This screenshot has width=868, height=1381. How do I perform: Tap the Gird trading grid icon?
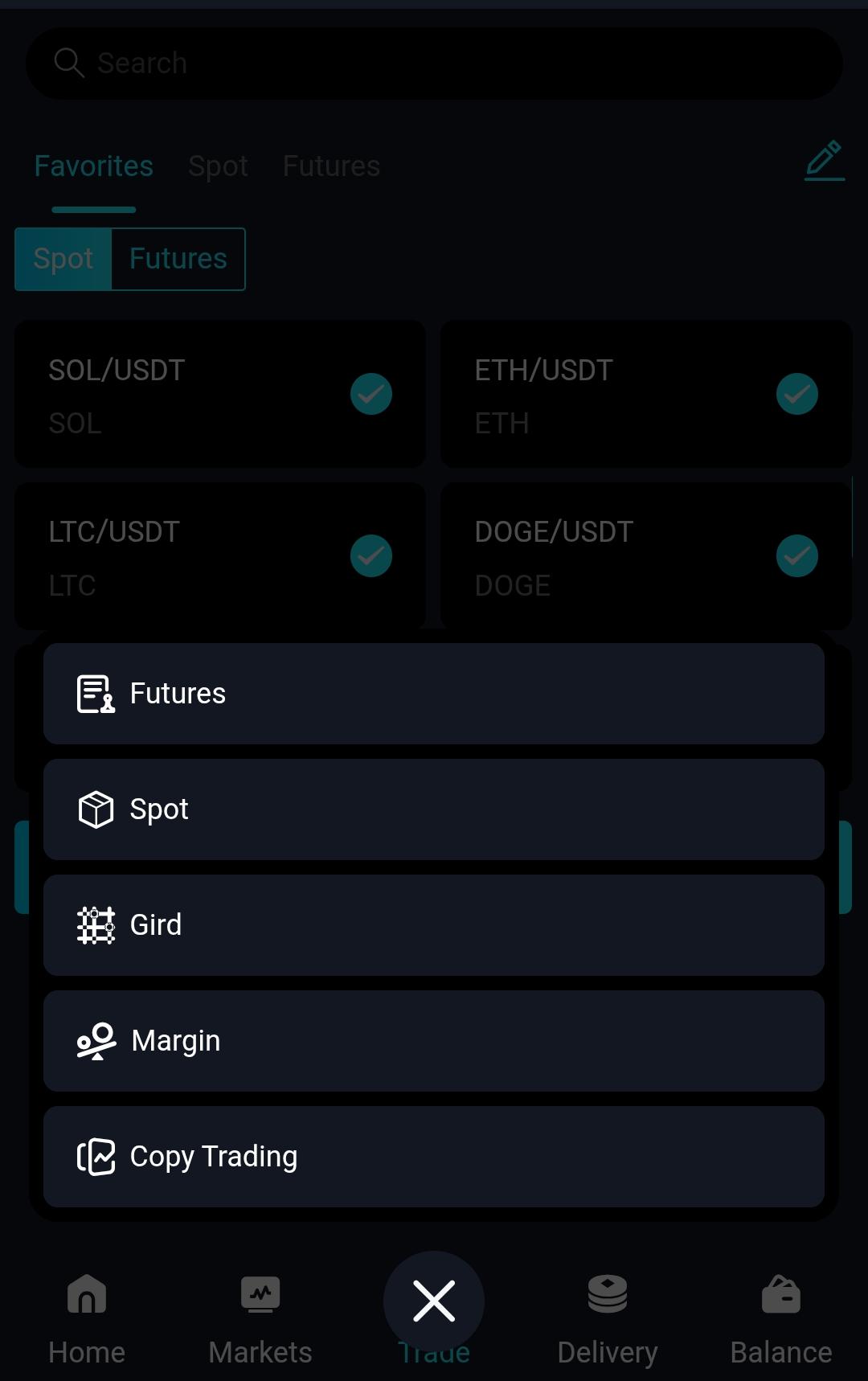[x=95, y=924]
